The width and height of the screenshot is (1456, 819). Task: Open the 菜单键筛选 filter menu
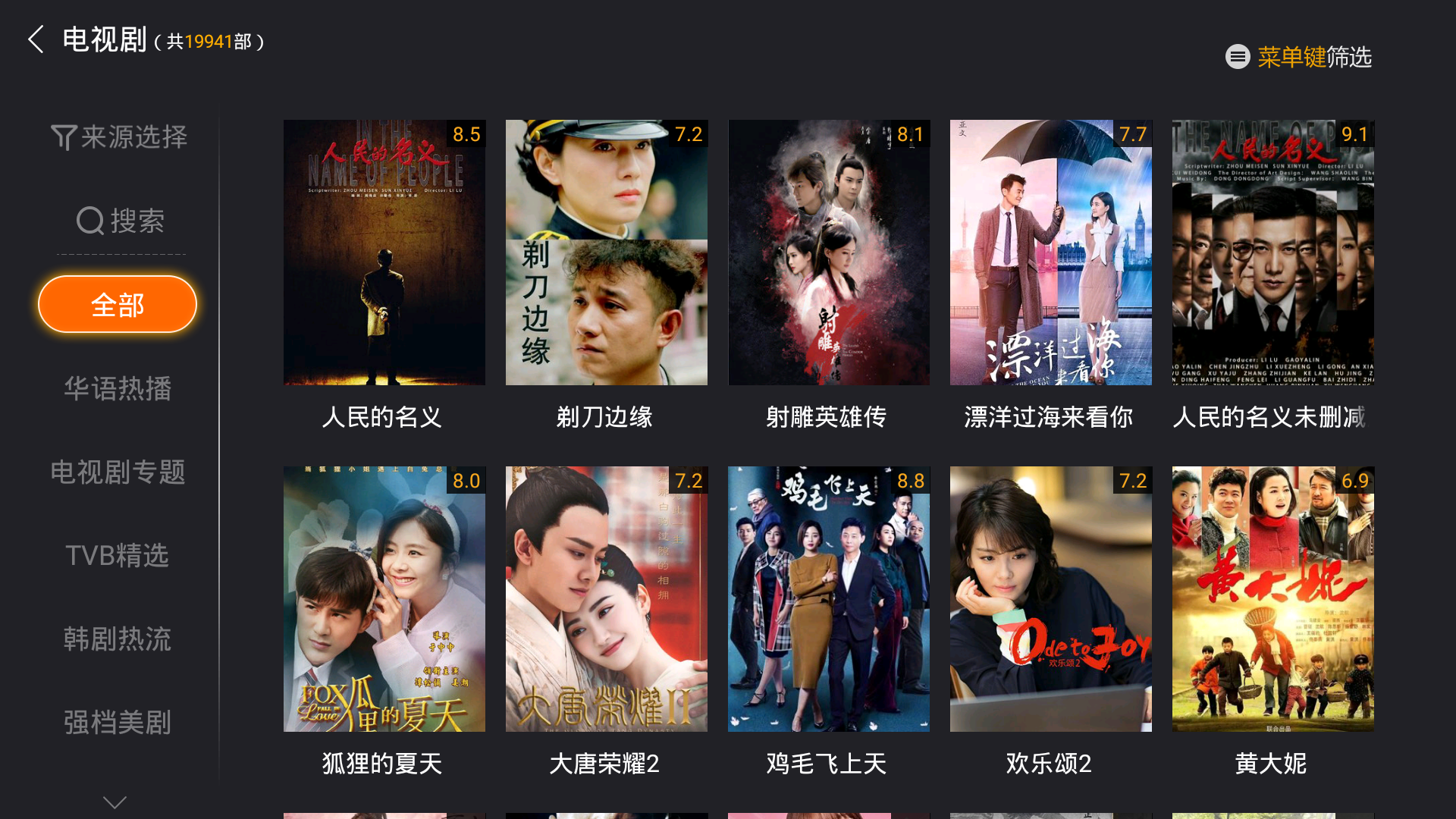click(1298, 57)
